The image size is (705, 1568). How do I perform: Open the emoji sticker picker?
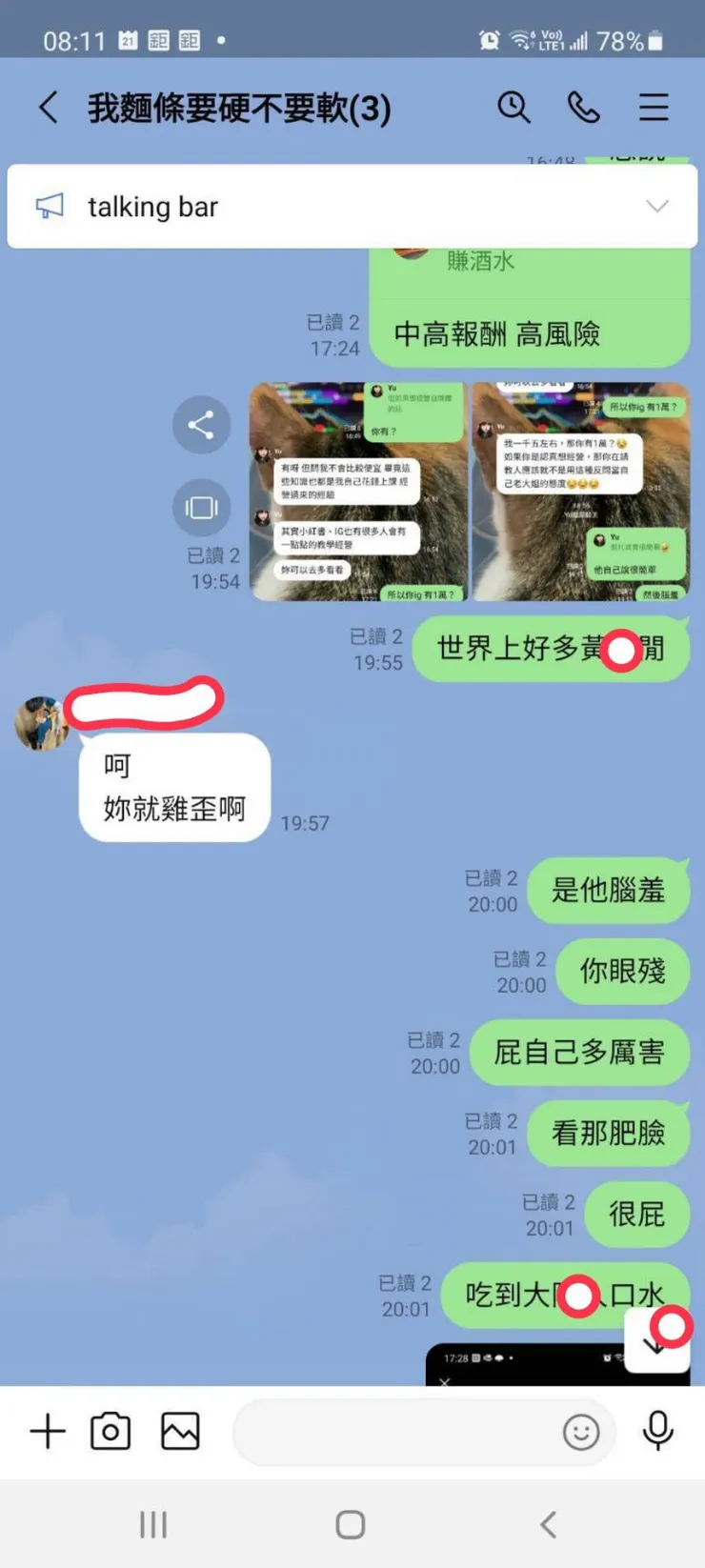tap(581, 1433)
